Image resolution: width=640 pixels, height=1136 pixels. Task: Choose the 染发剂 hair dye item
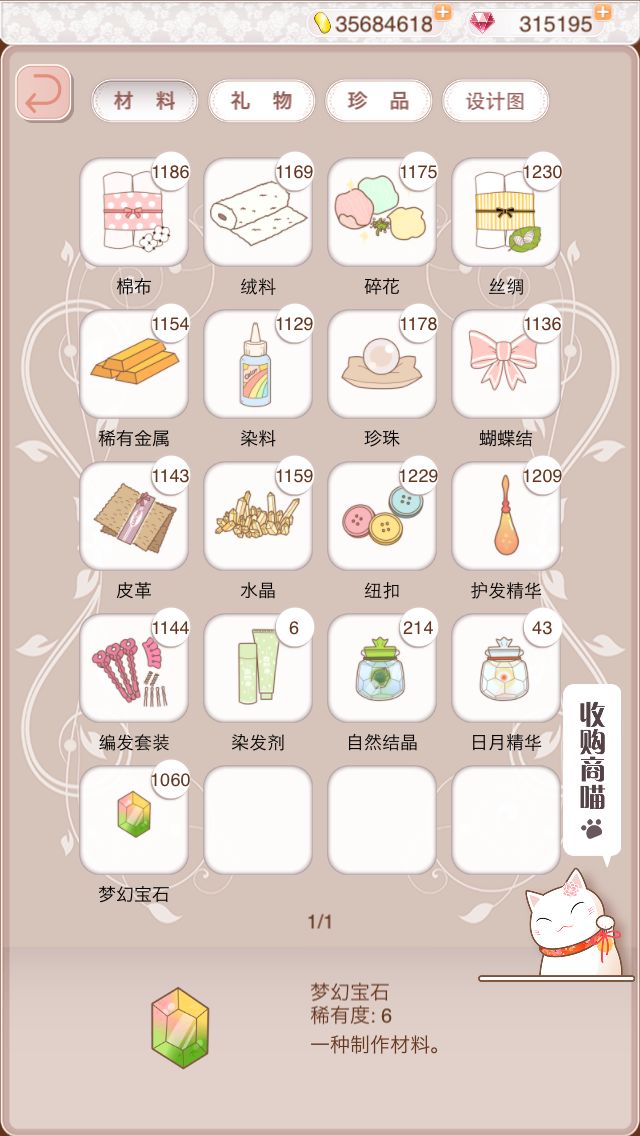tap(258, 669)
